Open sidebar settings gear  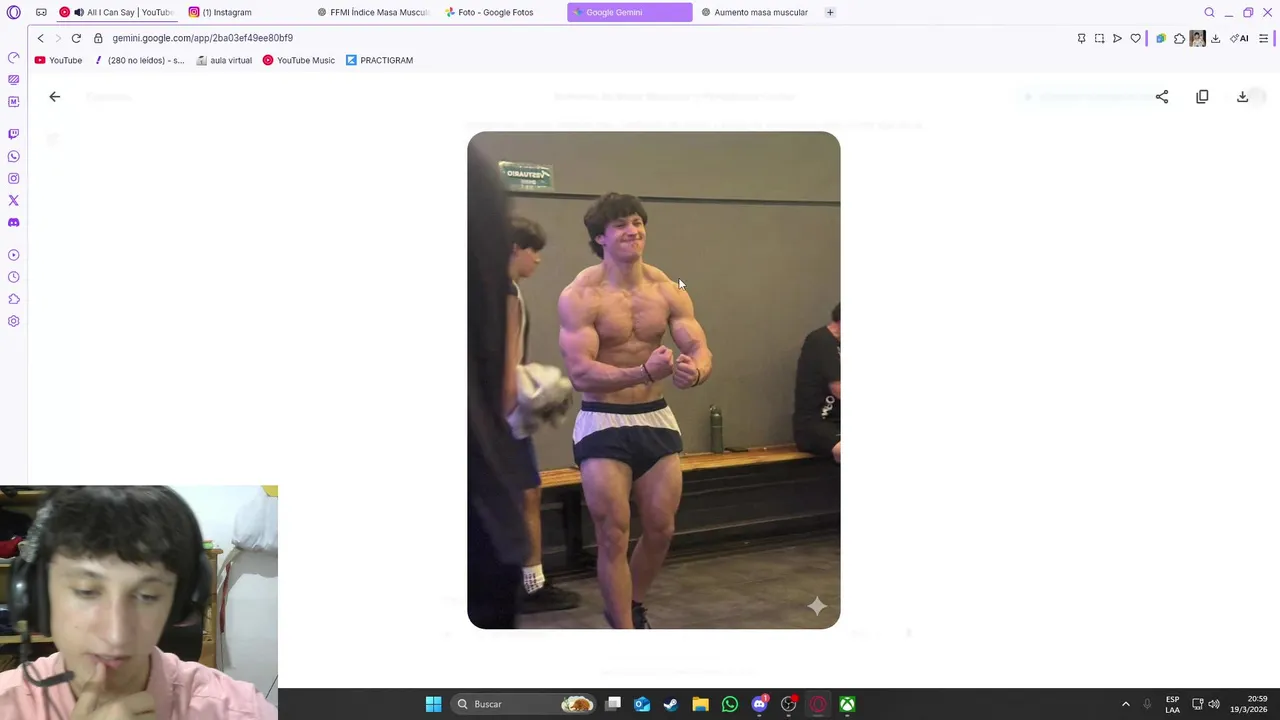click(14, 321)
